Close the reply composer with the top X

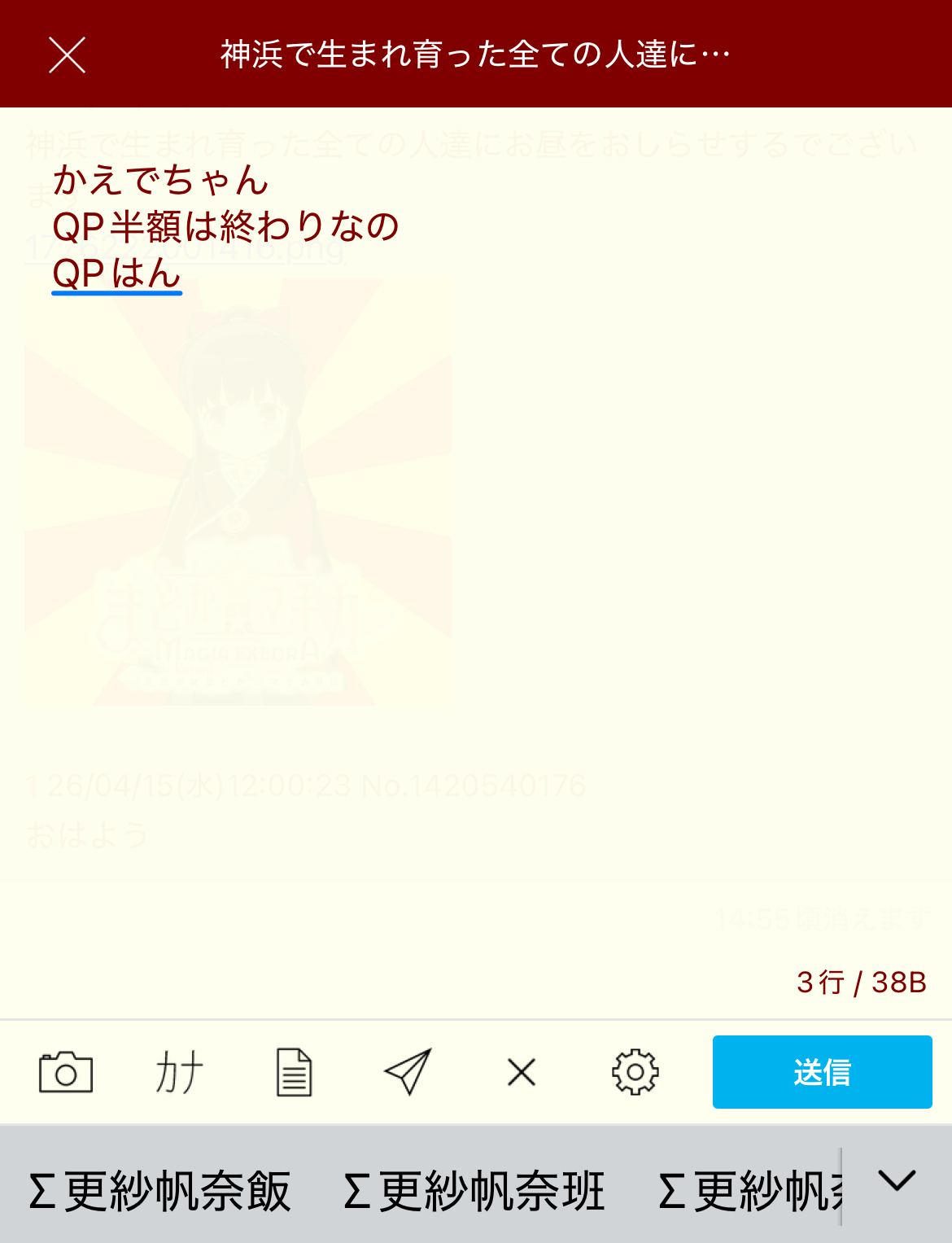67,55
